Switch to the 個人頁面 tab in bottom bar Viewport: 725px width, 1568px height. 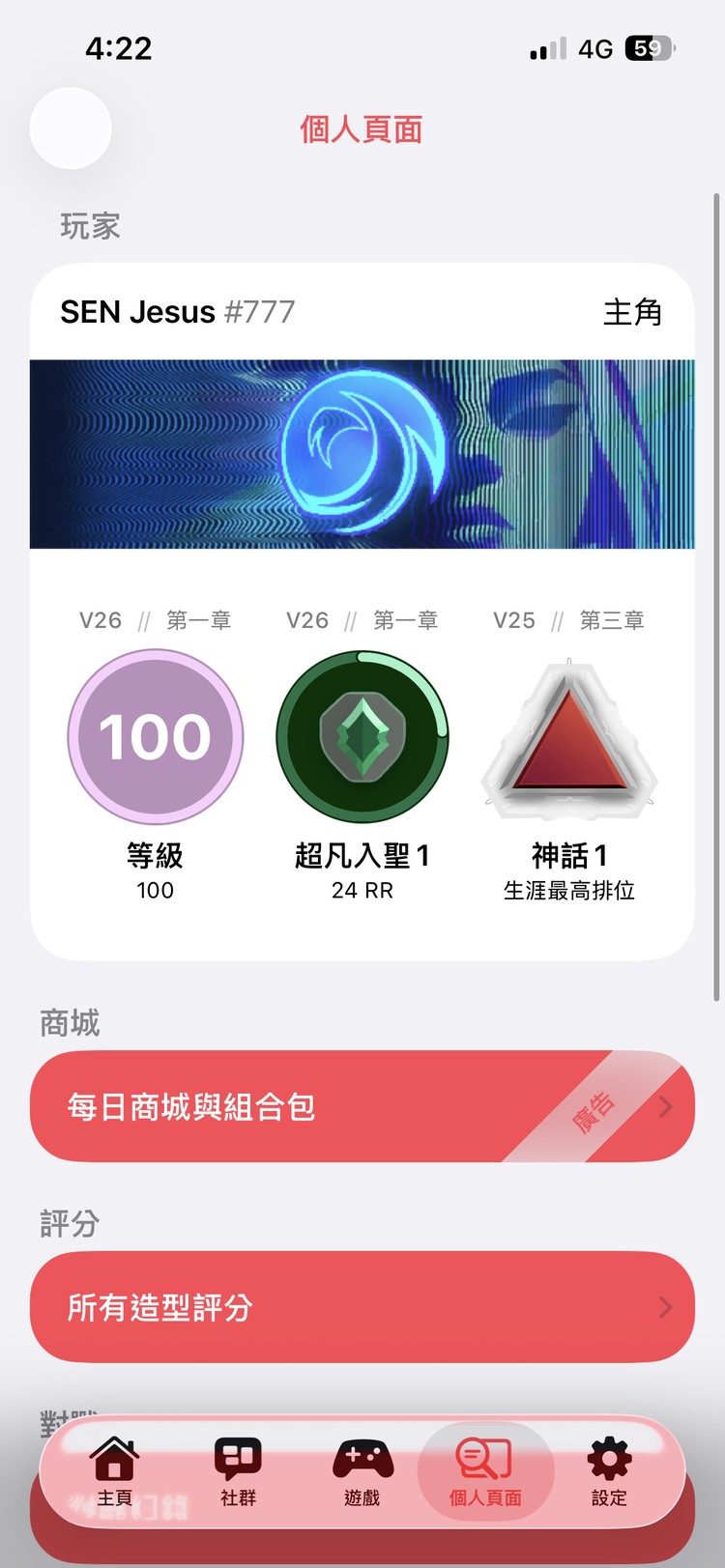(x=484, y=1473)
